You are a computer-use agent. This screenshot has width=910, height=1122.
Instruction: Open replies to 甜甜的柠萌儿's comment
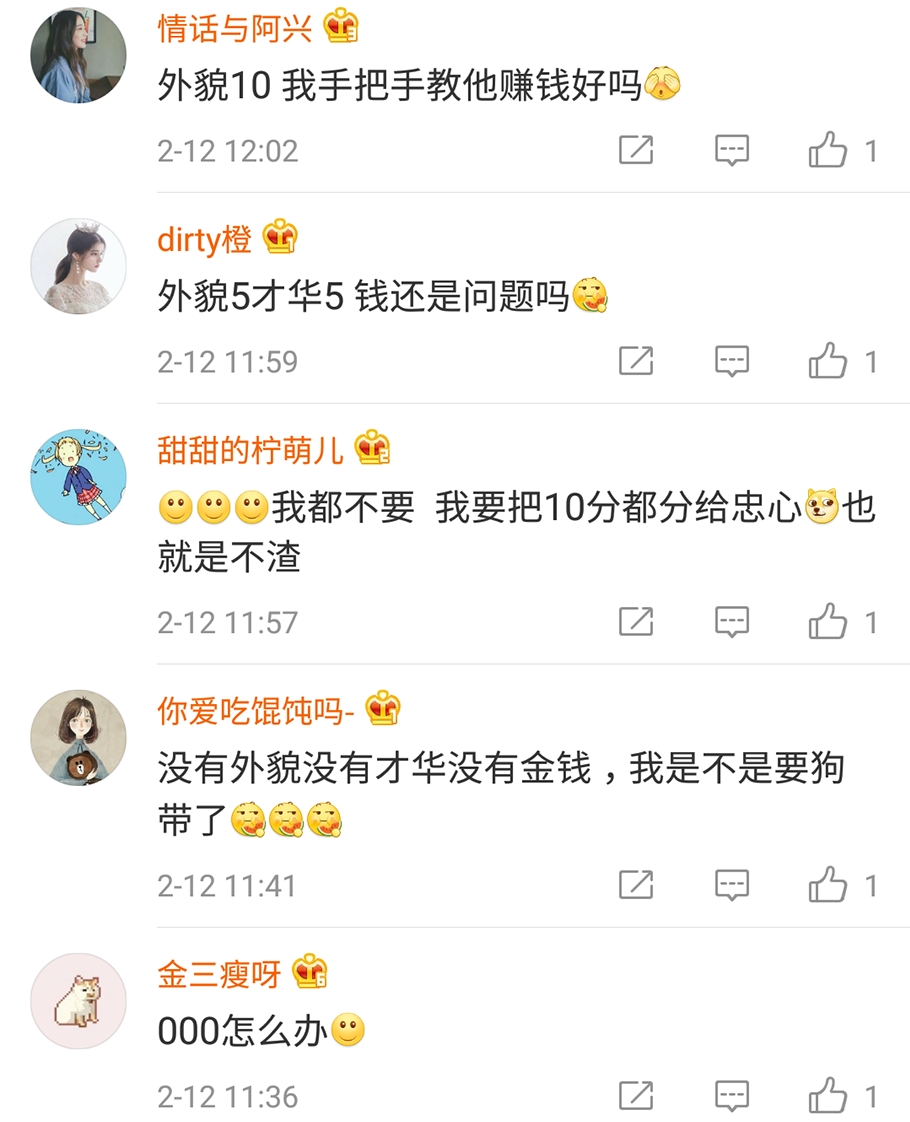click(x=730, y=621)
